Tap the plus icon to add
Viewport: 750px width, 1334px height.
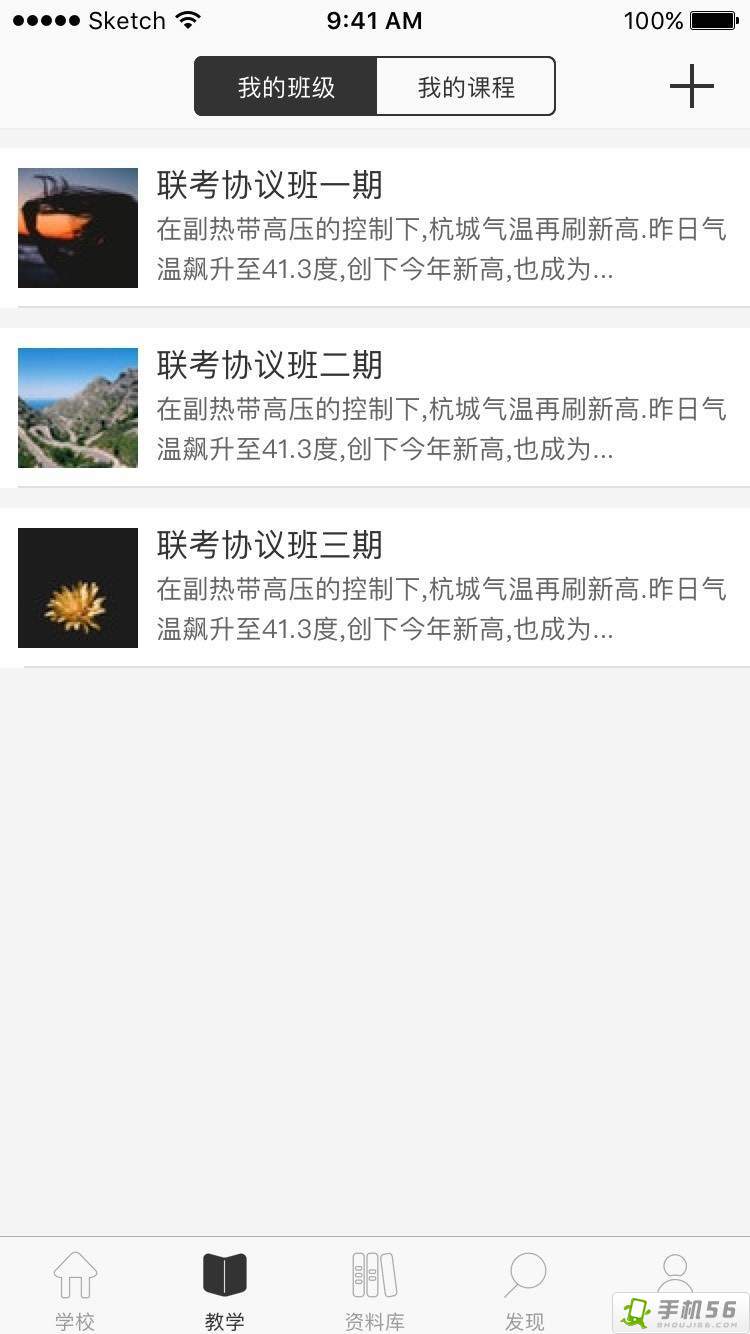tap(691, 86)
